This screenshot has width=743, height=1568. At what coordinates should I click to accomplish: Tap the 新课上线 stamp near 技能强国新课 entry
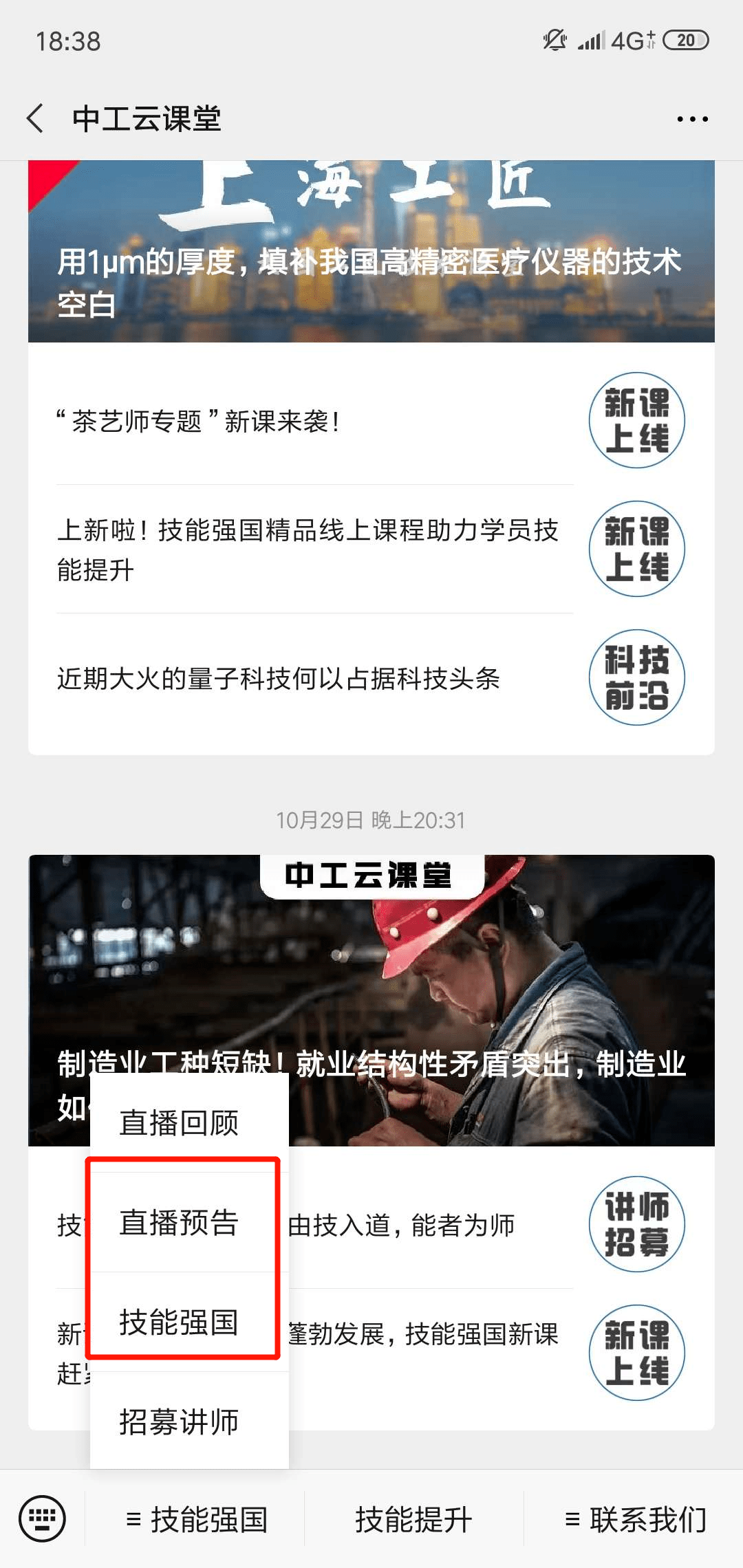coord(636,1352)
